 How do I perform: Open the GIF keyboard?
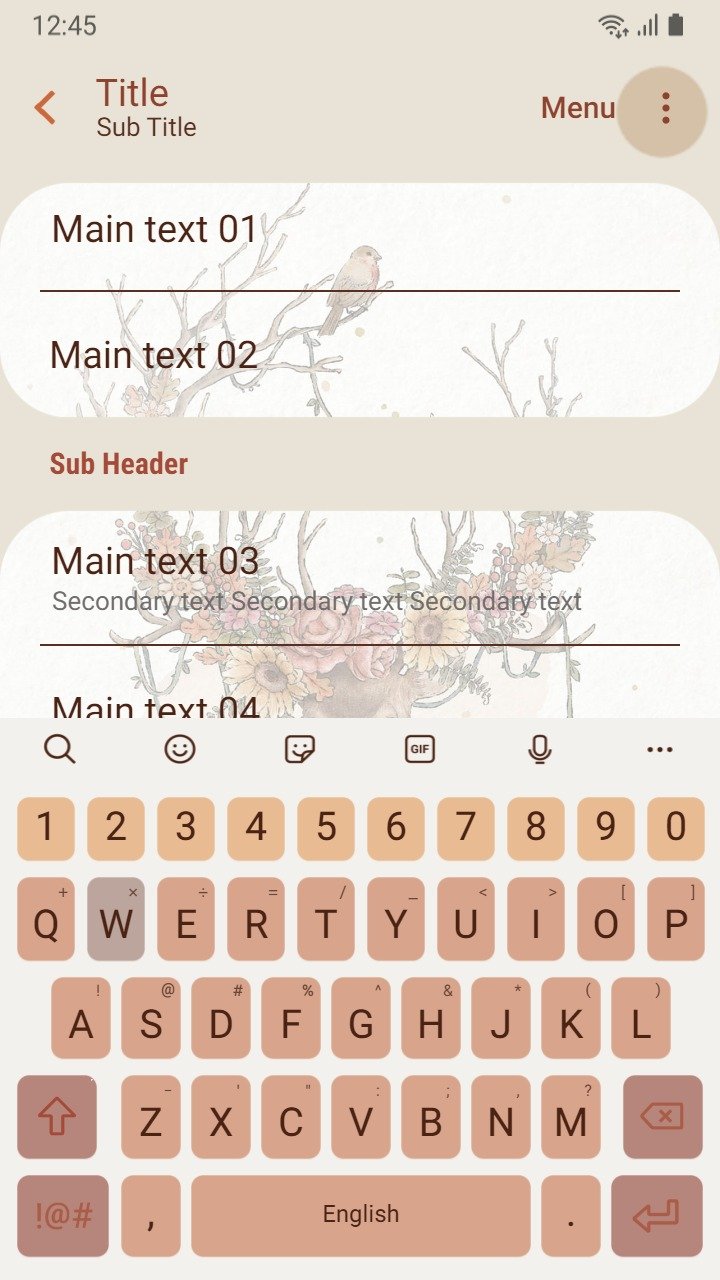tap(420, 748)
